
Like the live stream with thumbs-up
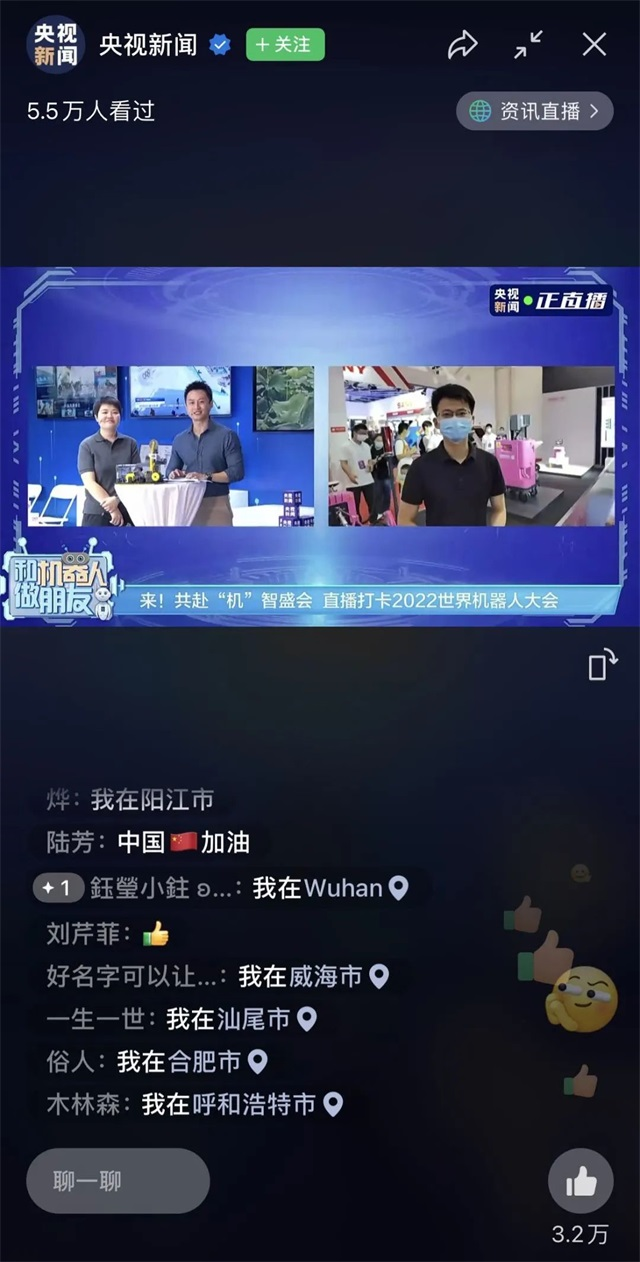[581, 1182]
